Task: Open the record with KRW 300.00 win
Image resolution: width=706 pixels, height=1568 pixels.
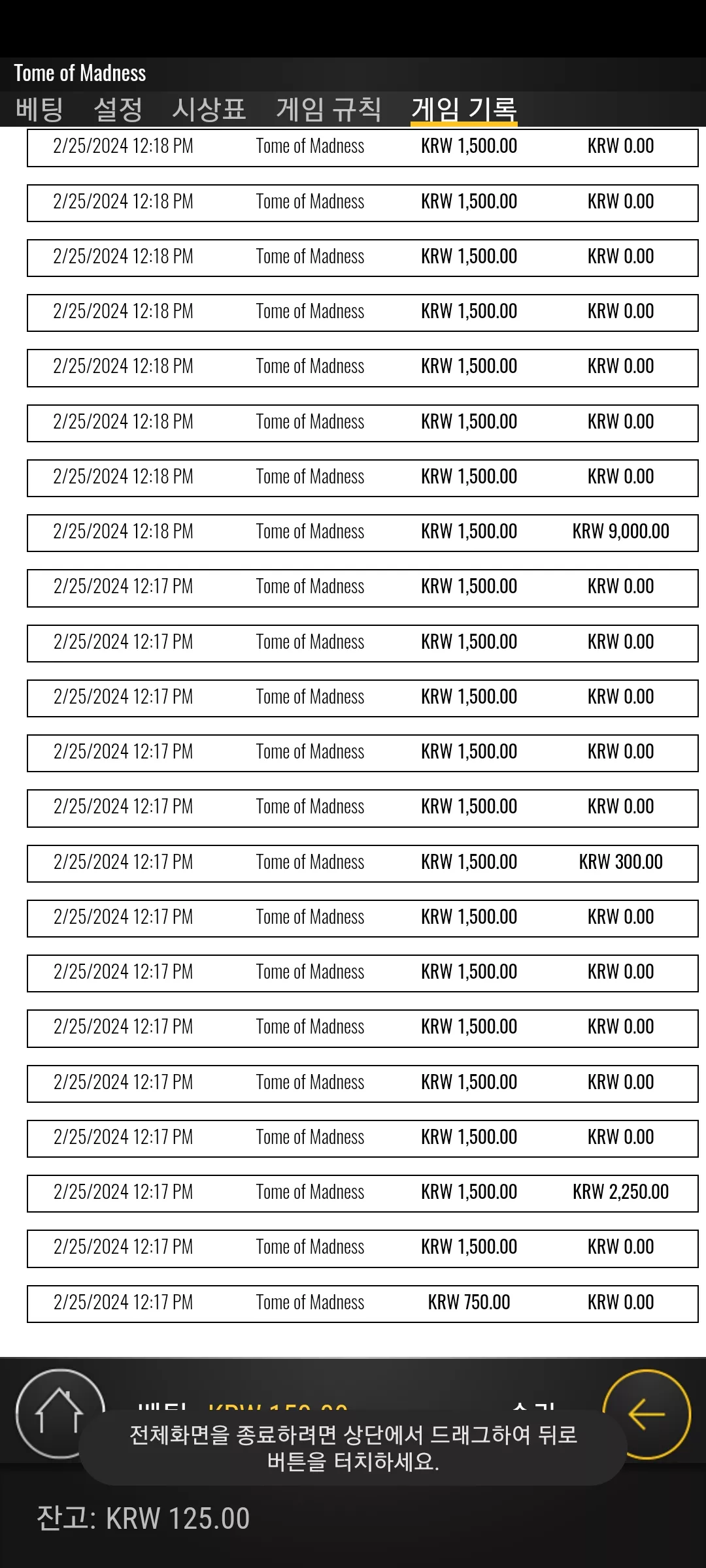Action: pyautogui.click(x=363, y=863)
